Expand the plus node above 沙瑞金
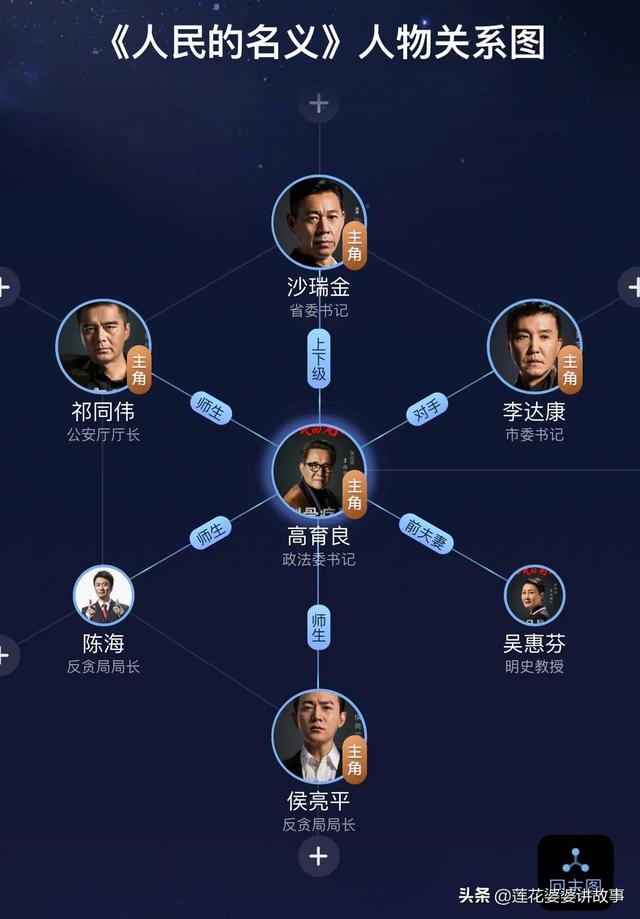The width and height of the screenshot is (640, 919). (x=319, y=104)
